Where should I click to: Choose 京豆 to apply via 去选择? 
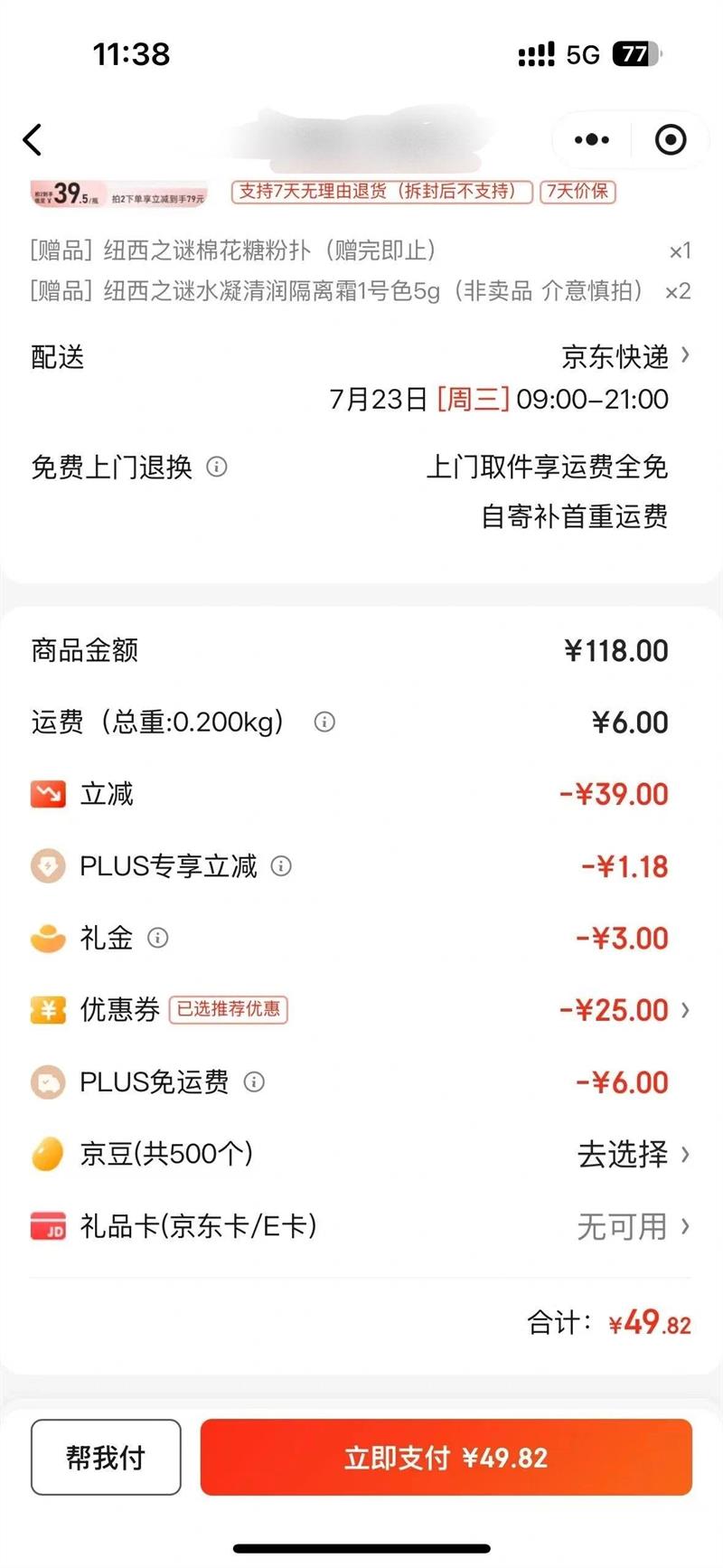pyautogui.click(x=632, y=1154)
